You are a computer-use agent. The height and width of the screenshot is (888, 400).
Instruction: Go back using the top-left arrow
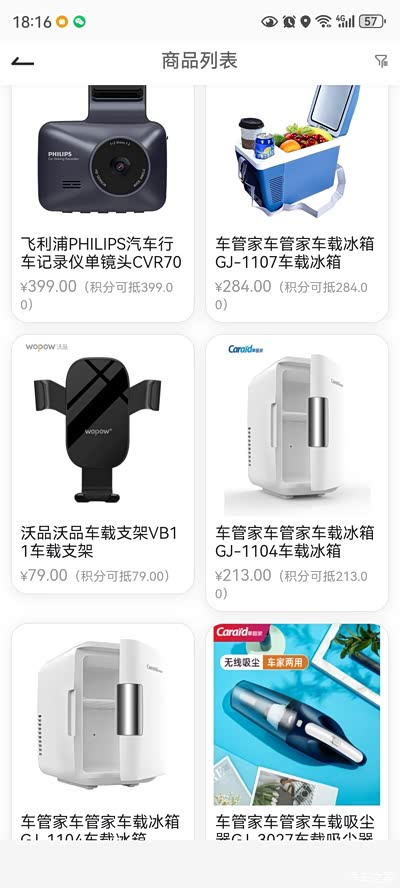click(x=23, y=61)
